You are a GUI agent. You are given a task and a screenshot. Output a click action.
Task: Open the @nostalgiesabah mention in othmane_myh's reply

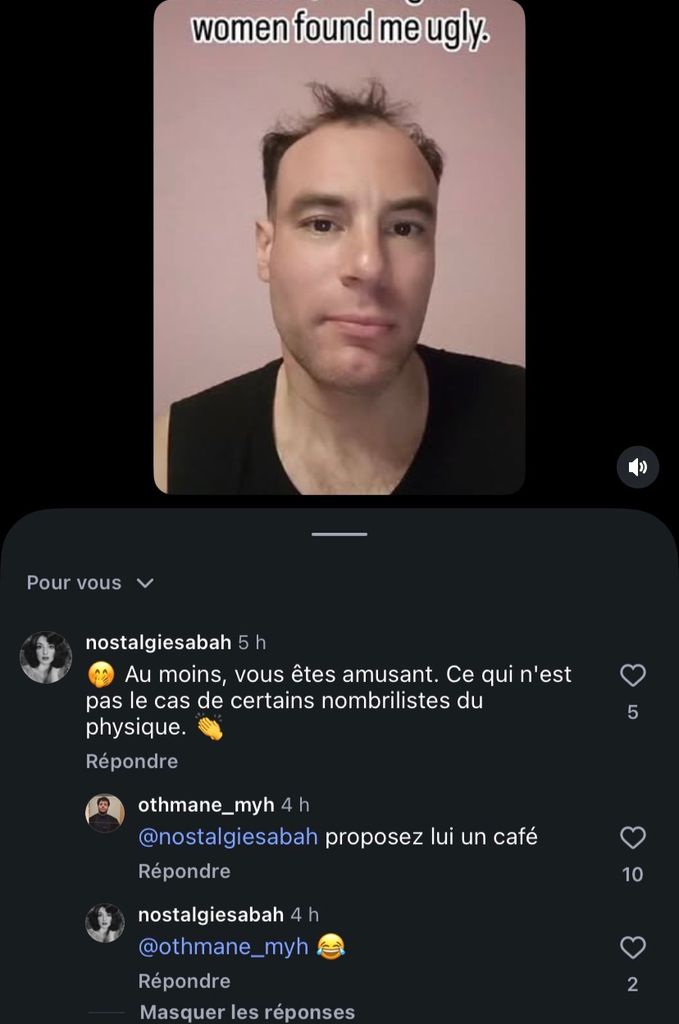[228, 837]
